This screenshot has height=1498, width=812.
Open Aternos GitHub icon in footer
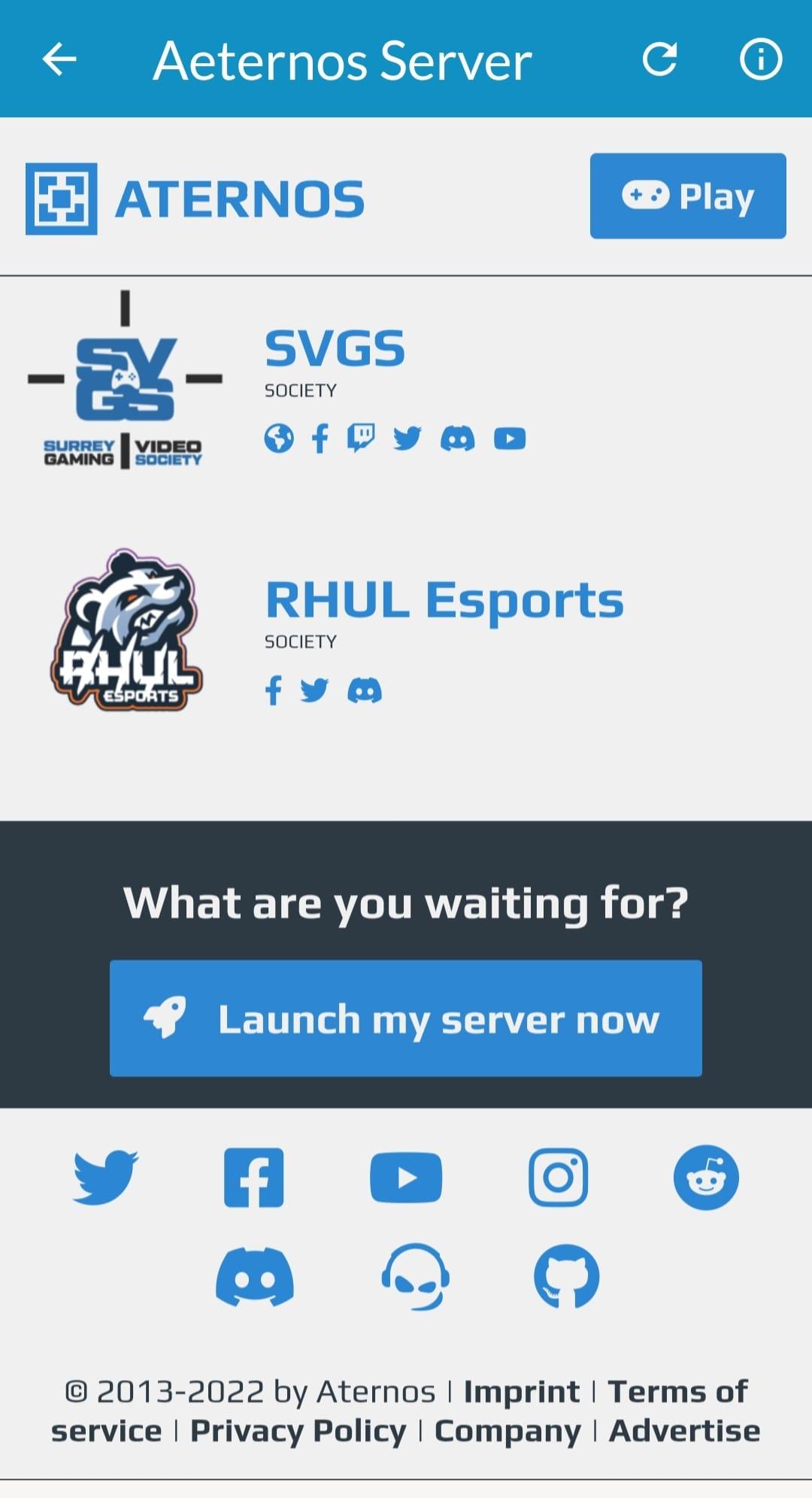tap(566, 1276)
